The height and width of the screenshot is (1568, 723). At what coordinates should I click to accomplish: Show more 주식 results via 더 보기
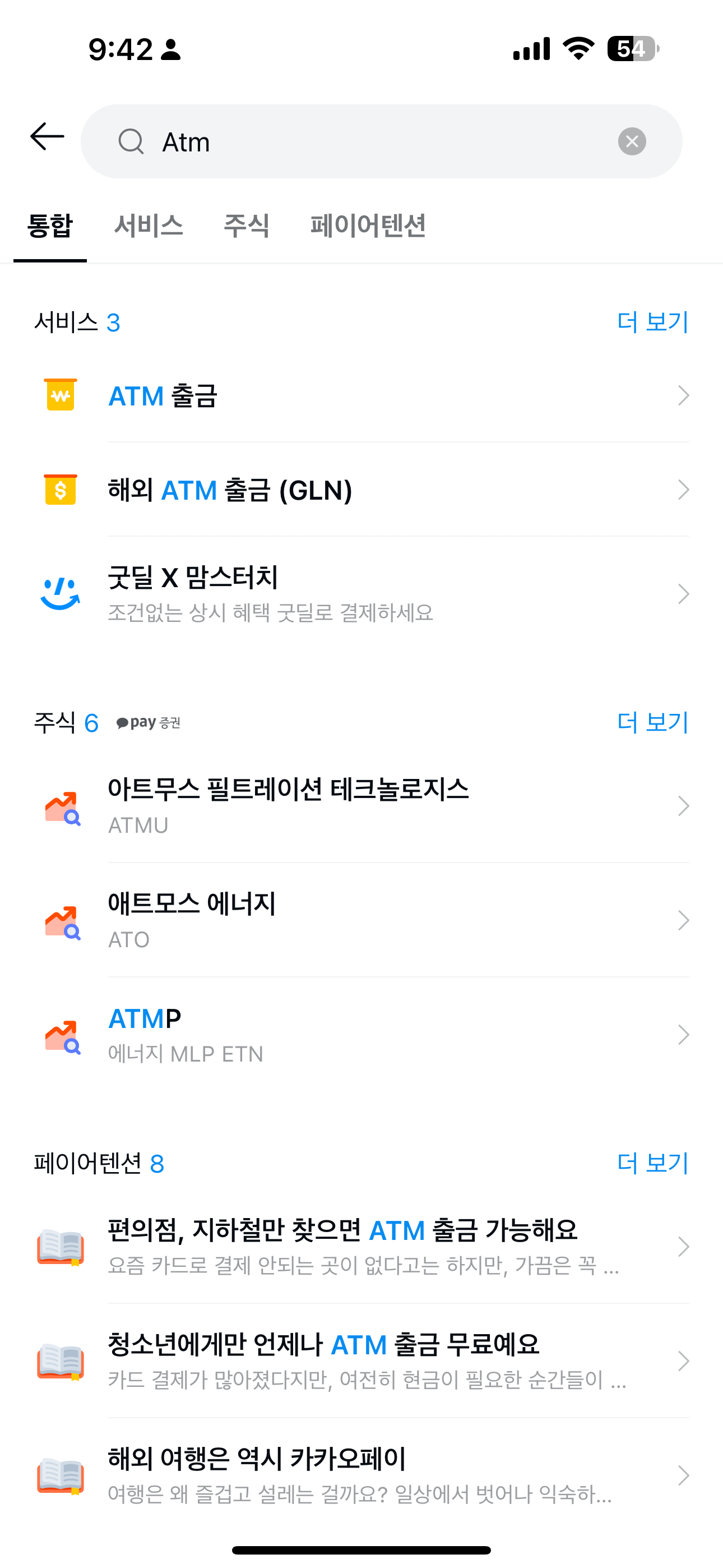pyautogui.click(x=652, y=722)
